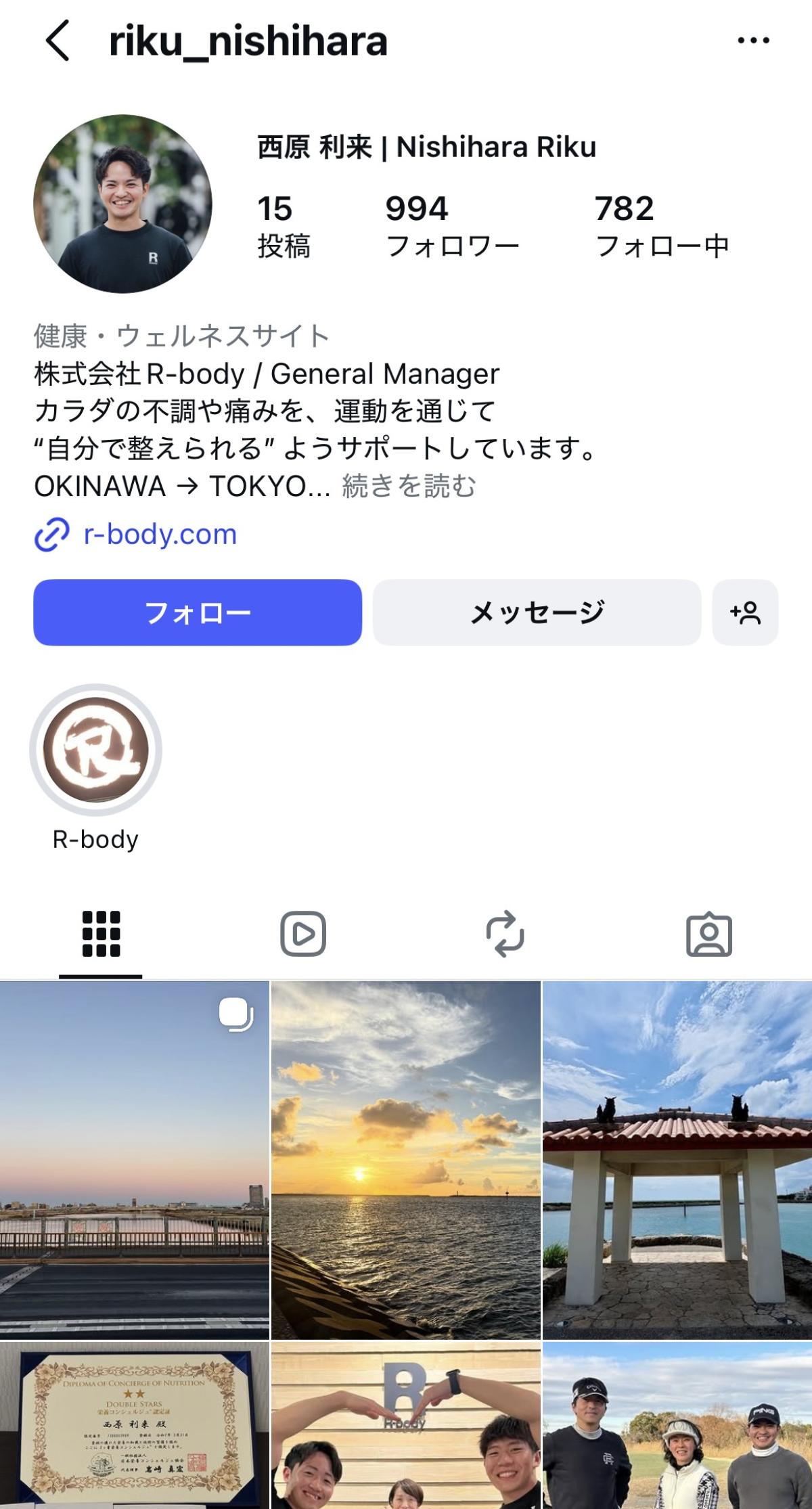Go back from riku_nishihara's profile

click(58, 41)
